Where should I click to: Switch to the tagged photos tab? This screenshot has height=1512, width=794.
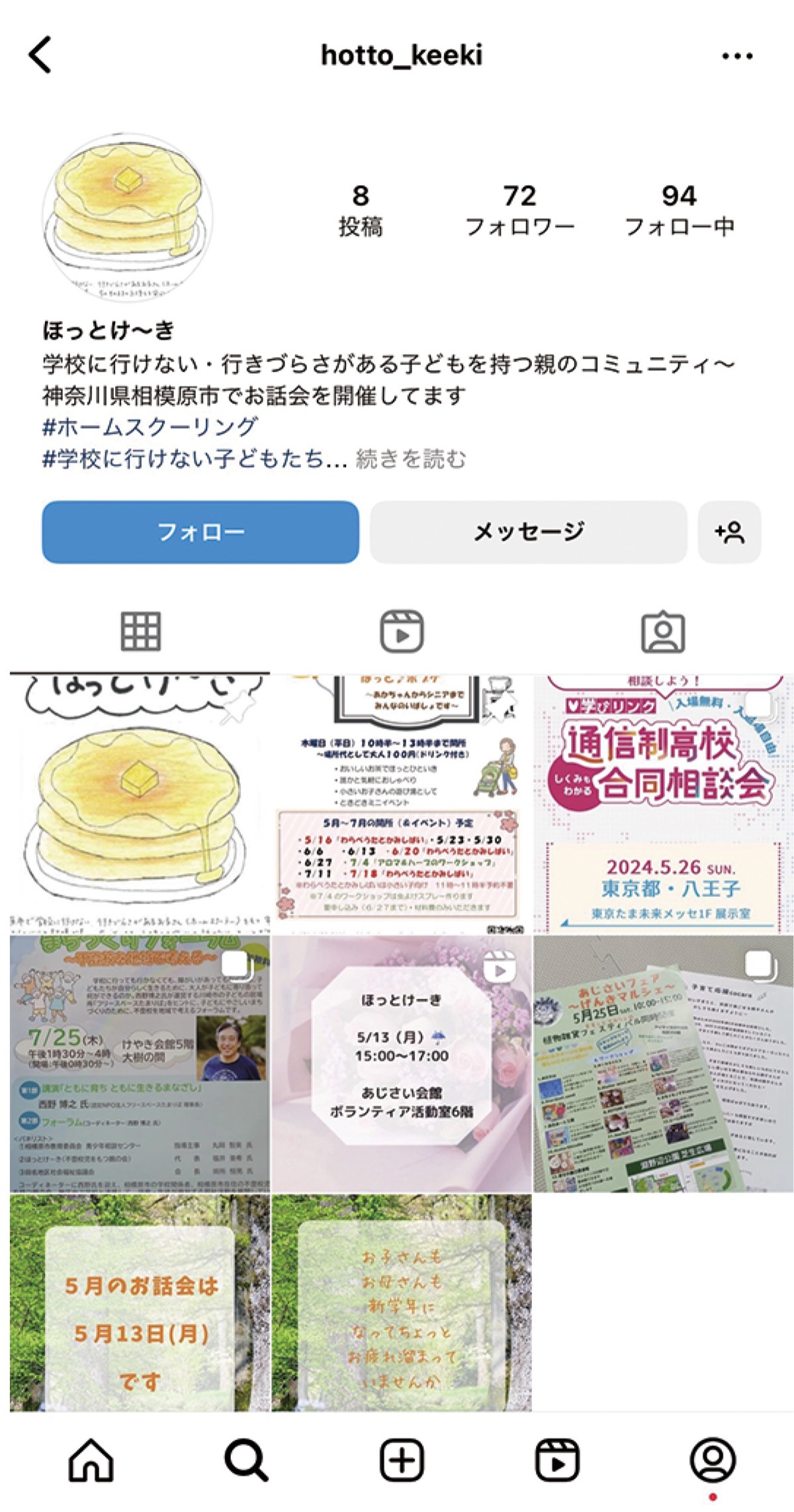click(x=662, y=632)
